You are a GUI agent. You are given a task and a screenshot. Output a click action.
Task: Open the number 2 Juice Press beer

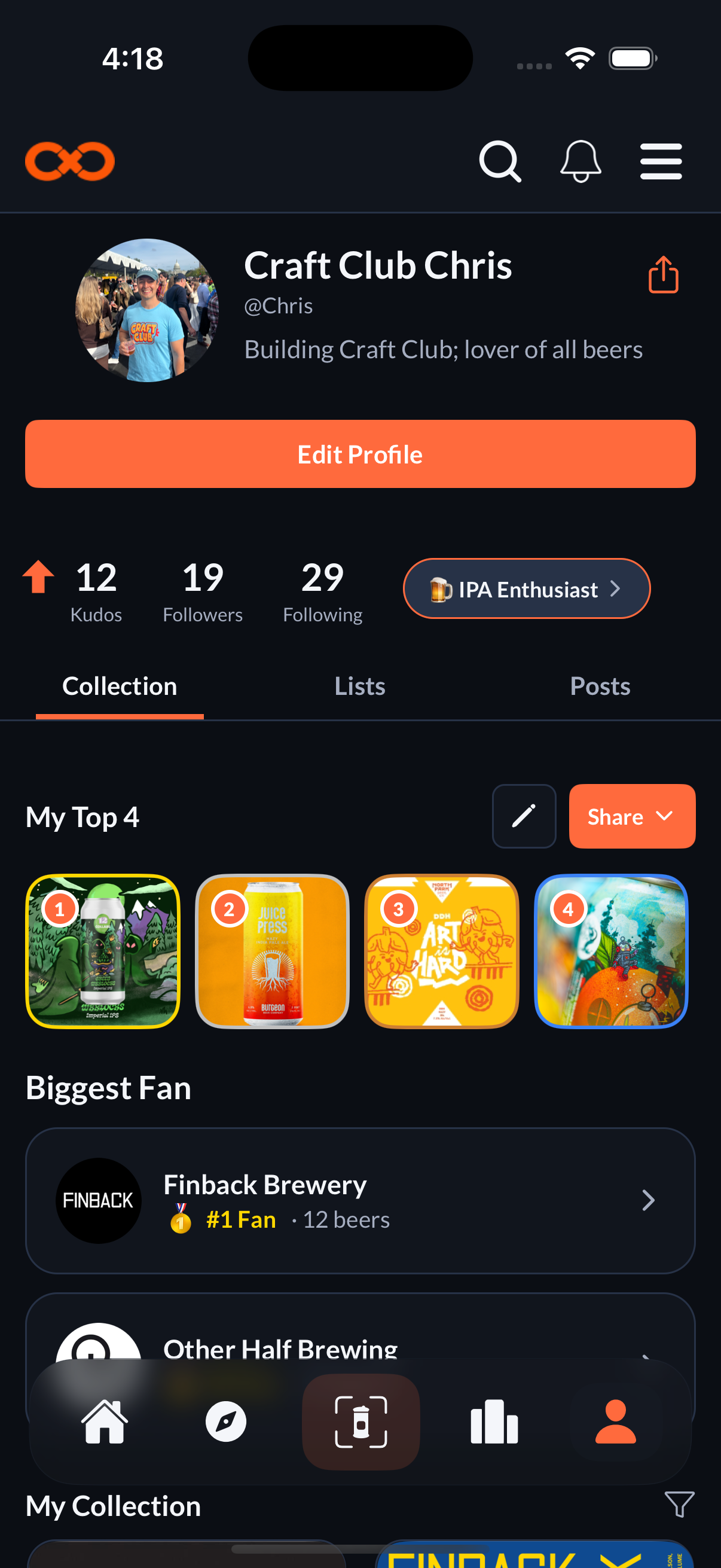coord(272,951)
